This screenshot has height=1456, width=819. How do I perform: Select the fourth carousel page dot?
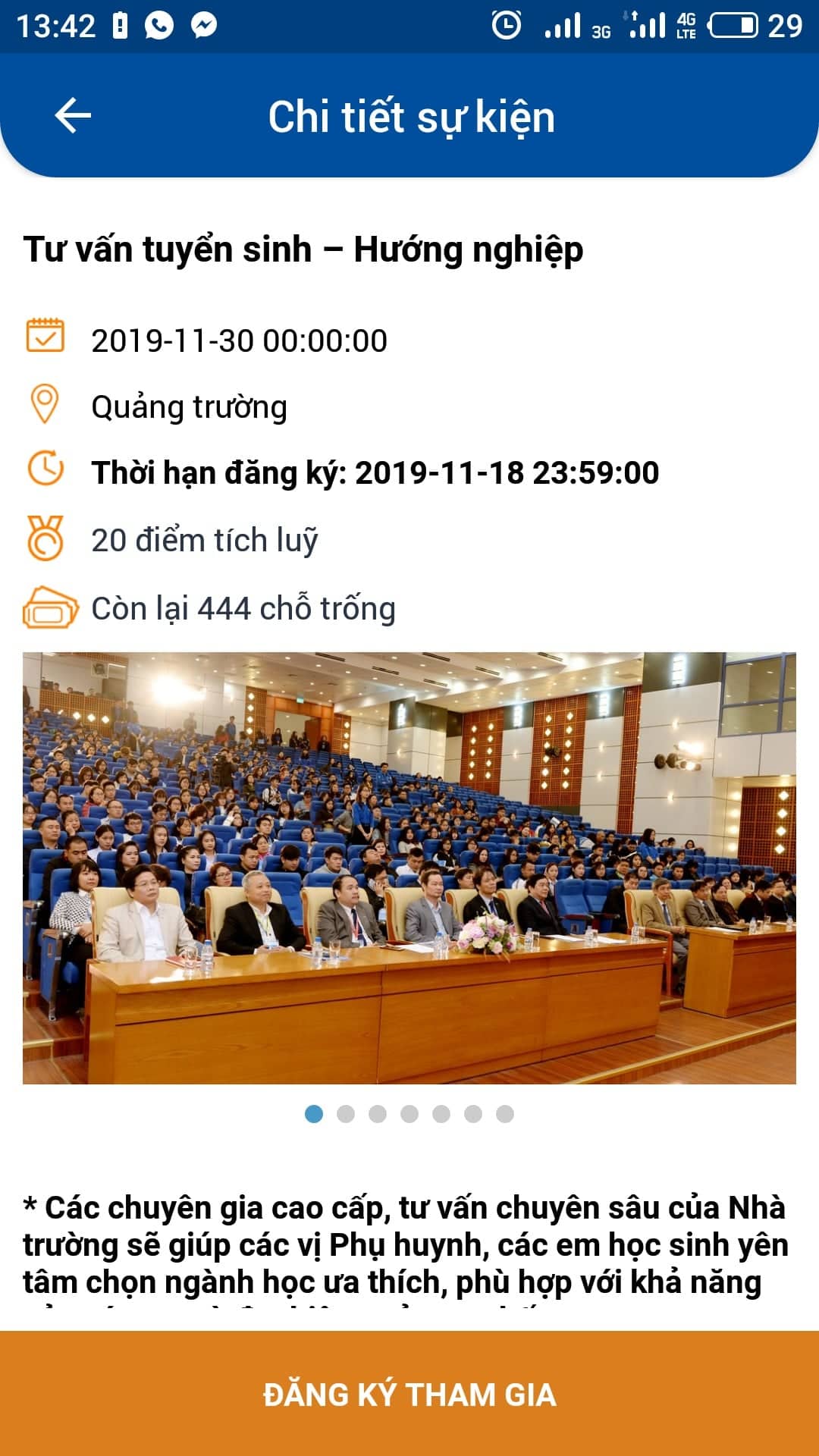pyautogui.click(x=409, y=1113)
